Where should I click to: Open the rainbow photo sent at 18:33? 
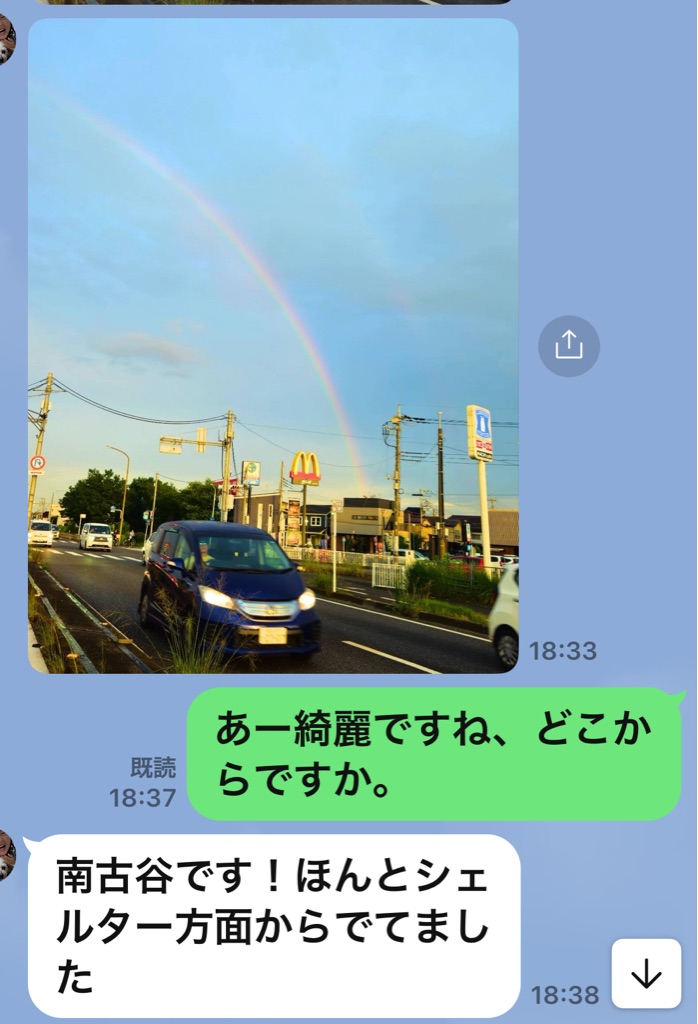(x=273, y=345)
